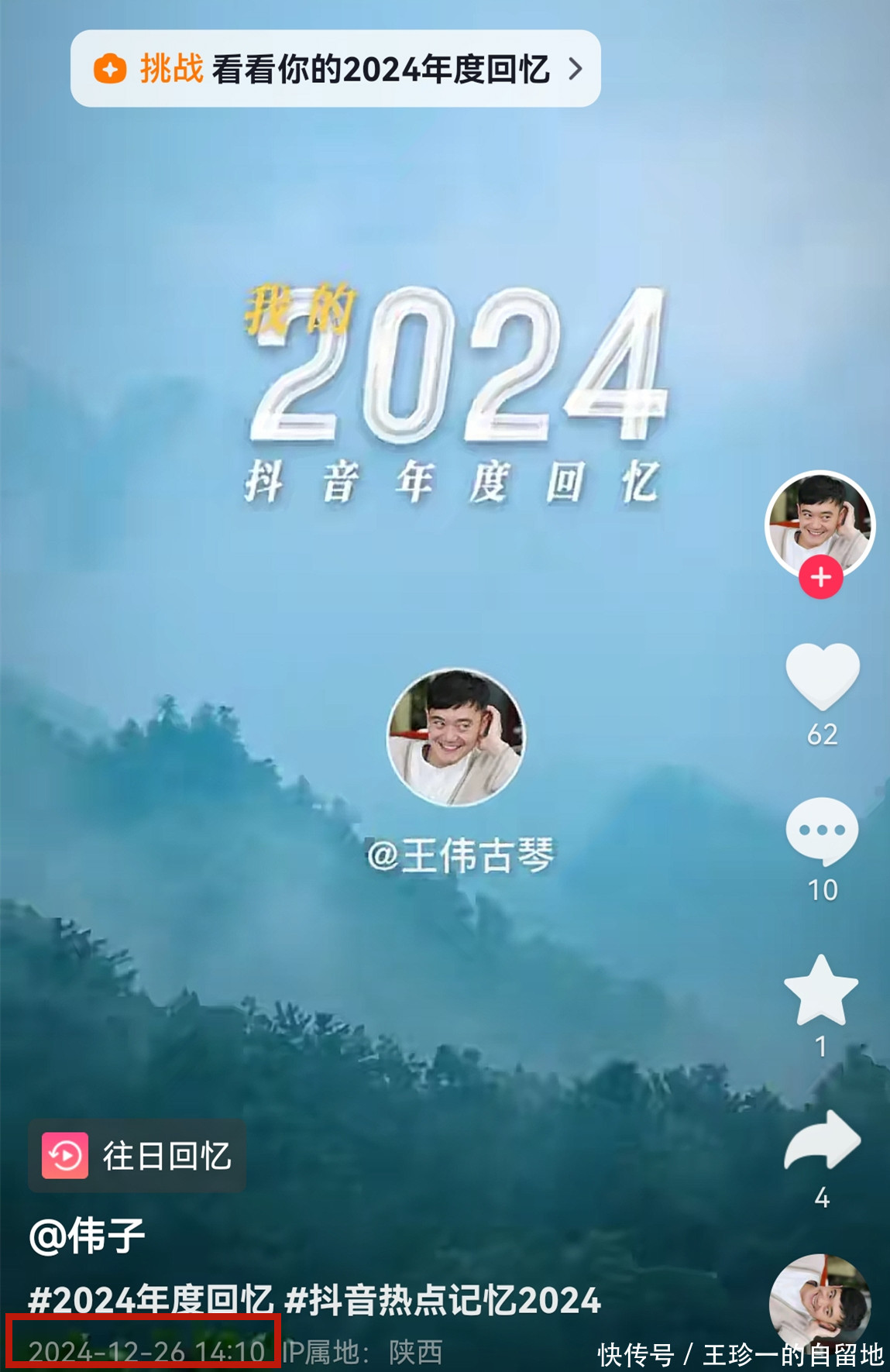Open the 往日回忆 tag
The image size is (890, 1372).
click(138, 1156)
